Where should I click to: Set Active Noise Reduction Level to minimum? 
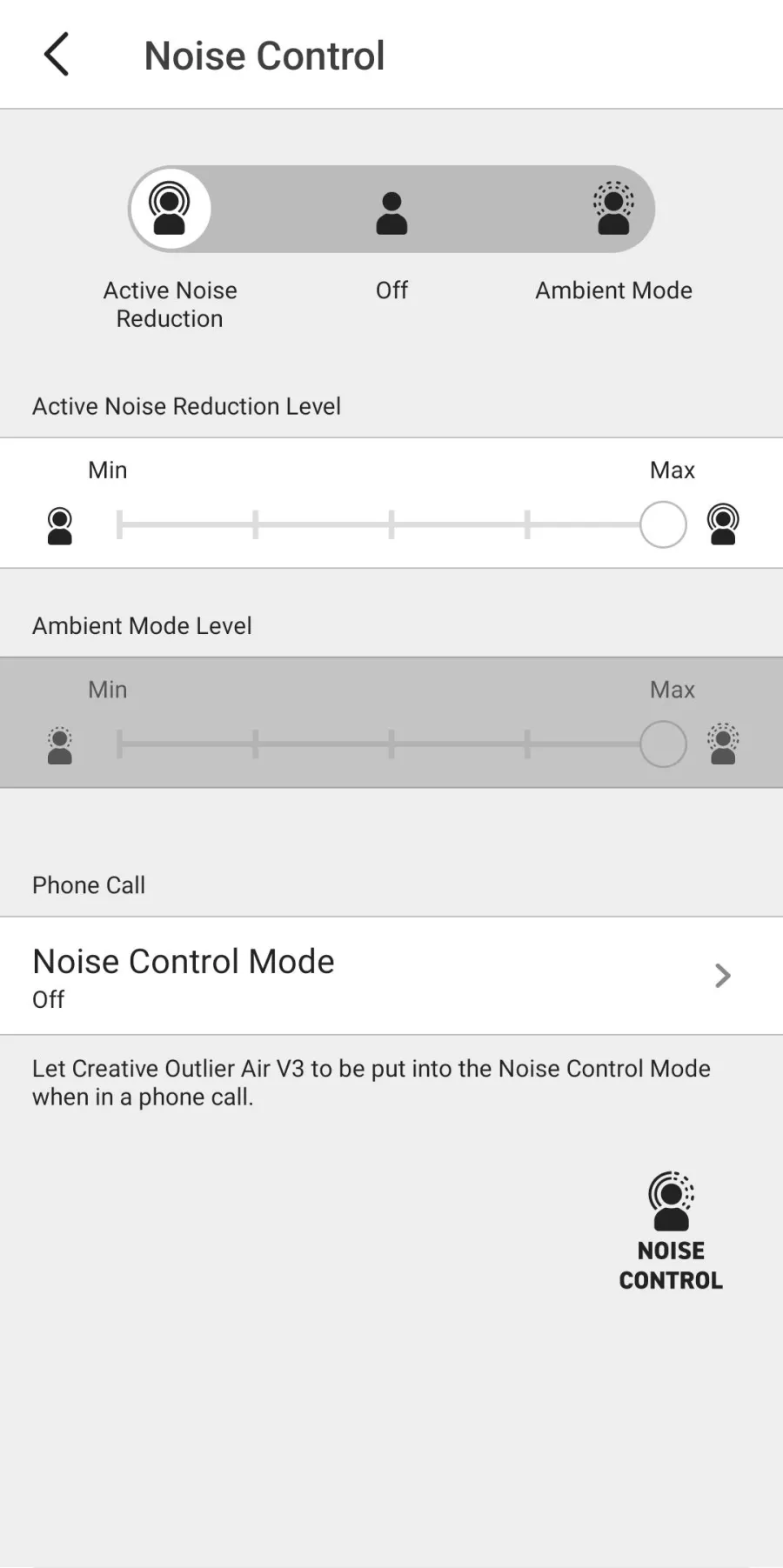(x=120, y=524)
